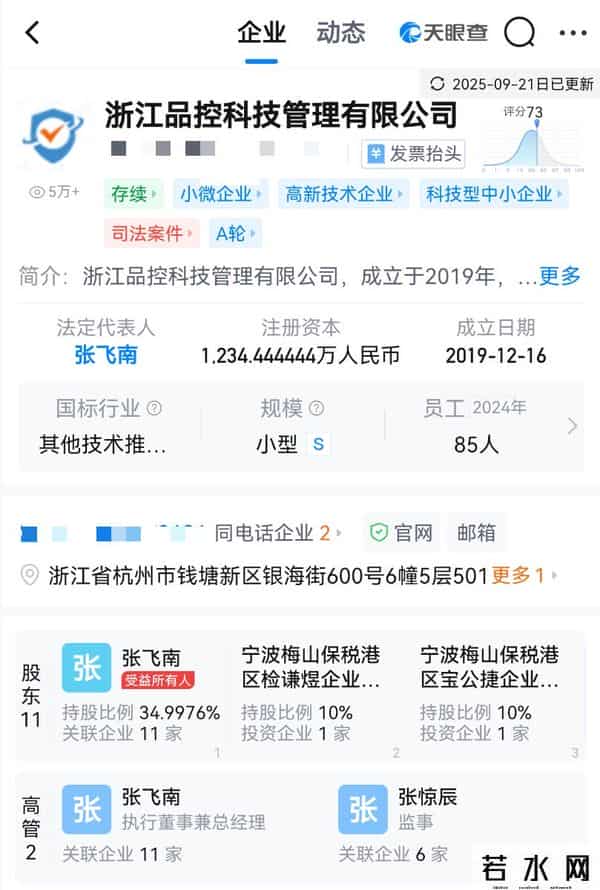Expand the company intro with 更多
The width and height of the screenshot is (600, 890).
(x=560, y=276)
